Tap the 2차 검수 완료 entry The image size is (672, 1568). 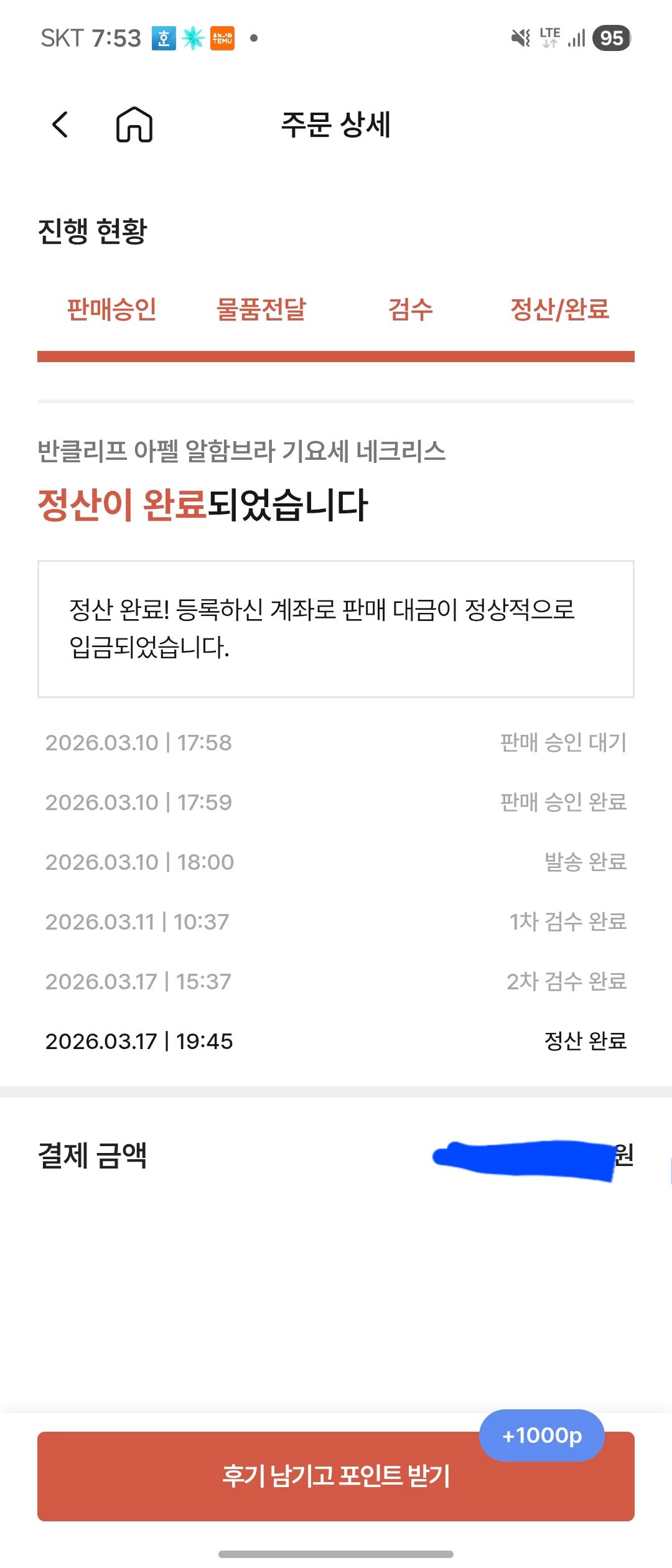pyautogui.click(x=336, y=982)
